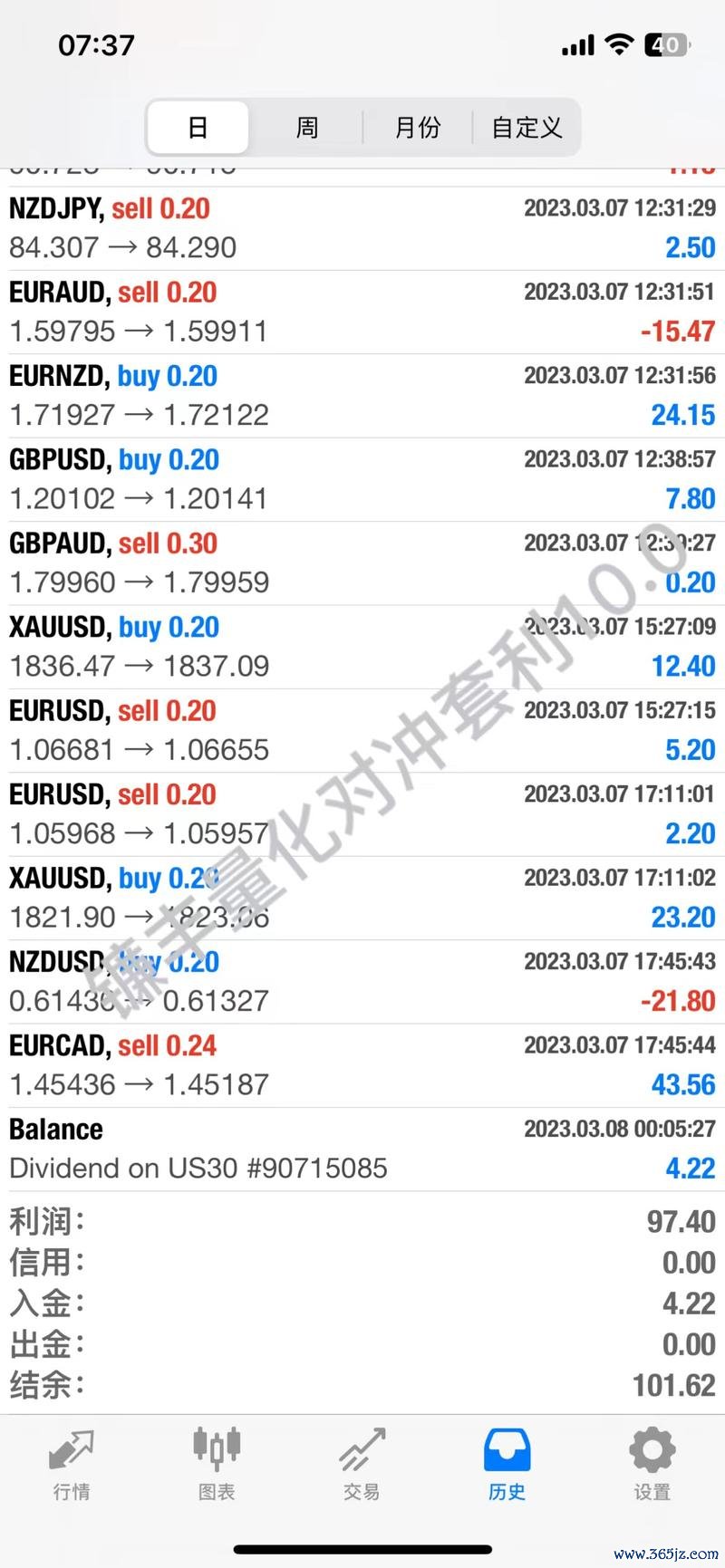The width and height of the screenshot is (725, 1568).
Task: Switch to the 月份 (month) period
Action: [x=417, y=128]
